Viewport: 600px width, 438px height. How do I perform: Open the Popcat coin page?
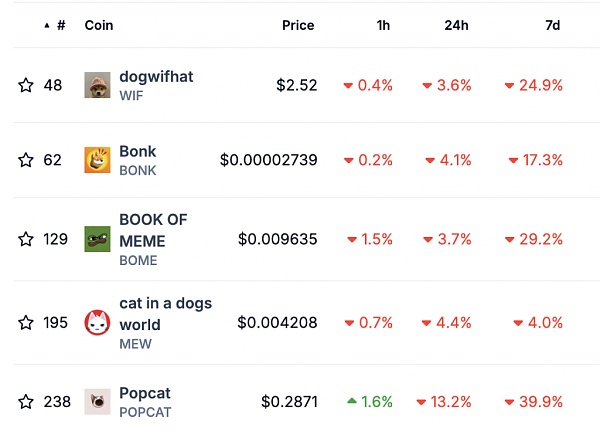click(x=145, y=393)
